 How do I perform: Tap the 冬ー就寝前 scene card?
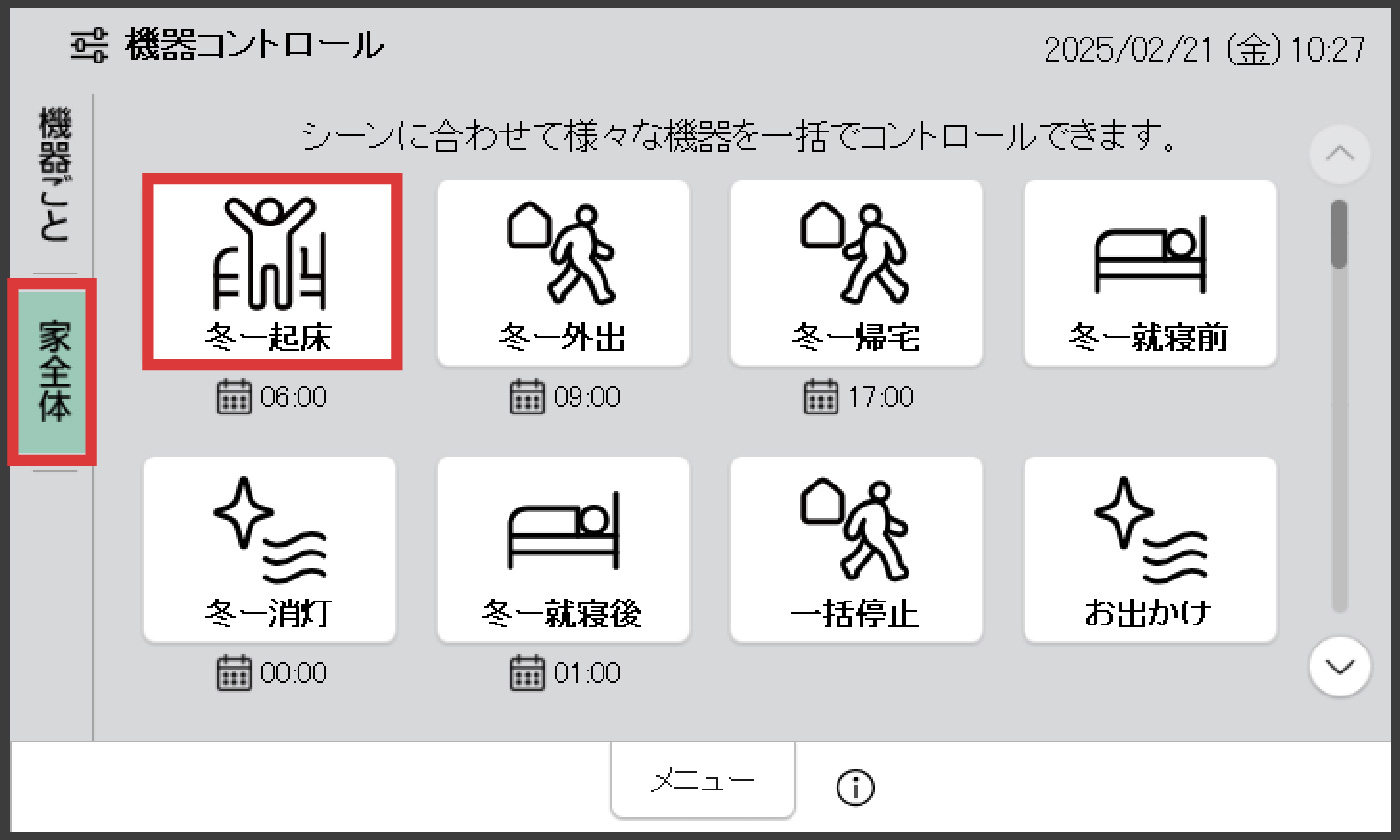(x=1149, y=272)
